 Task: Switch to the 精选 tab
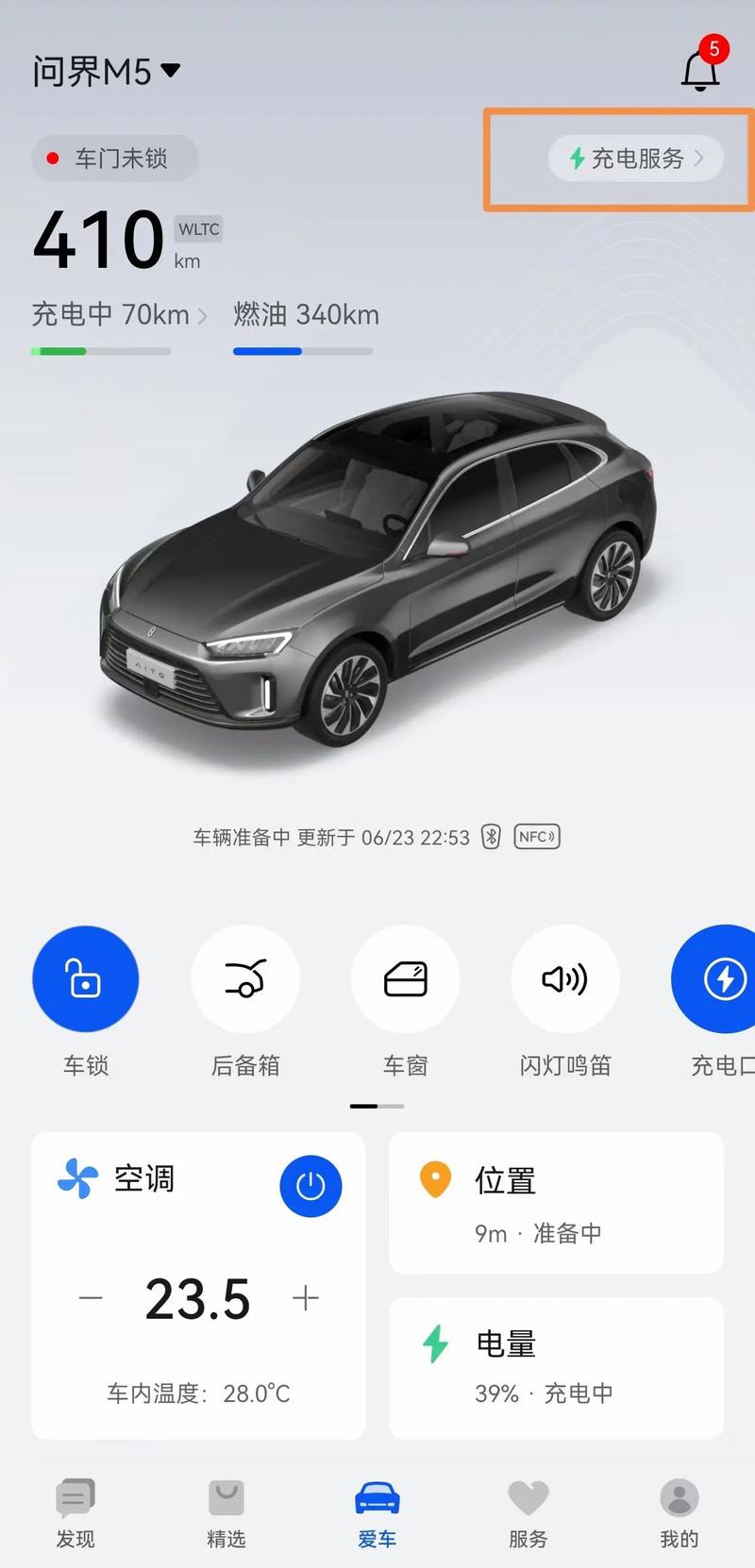pos(226,1513)
